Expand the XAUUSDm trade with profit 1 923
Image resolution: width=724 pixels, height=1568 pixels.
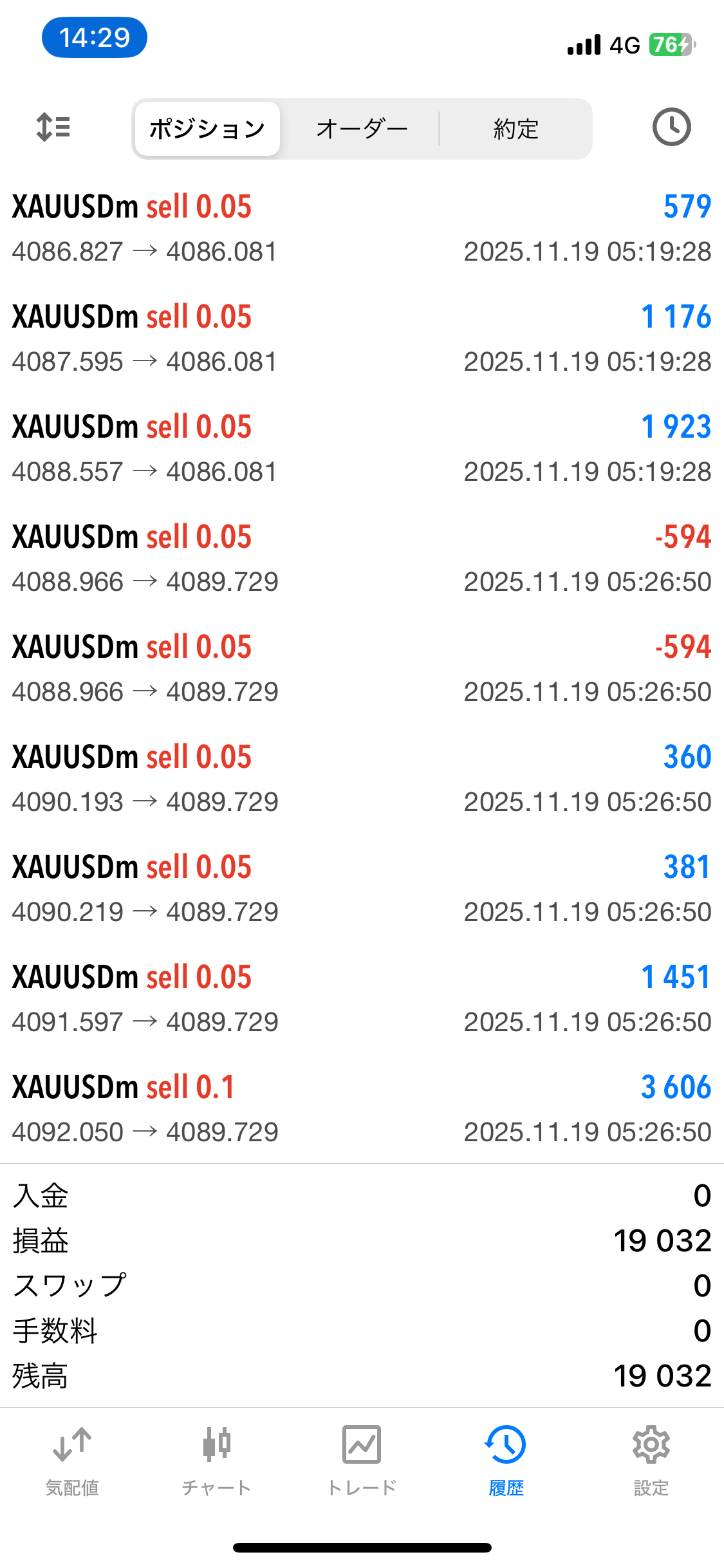coord(362,449)
